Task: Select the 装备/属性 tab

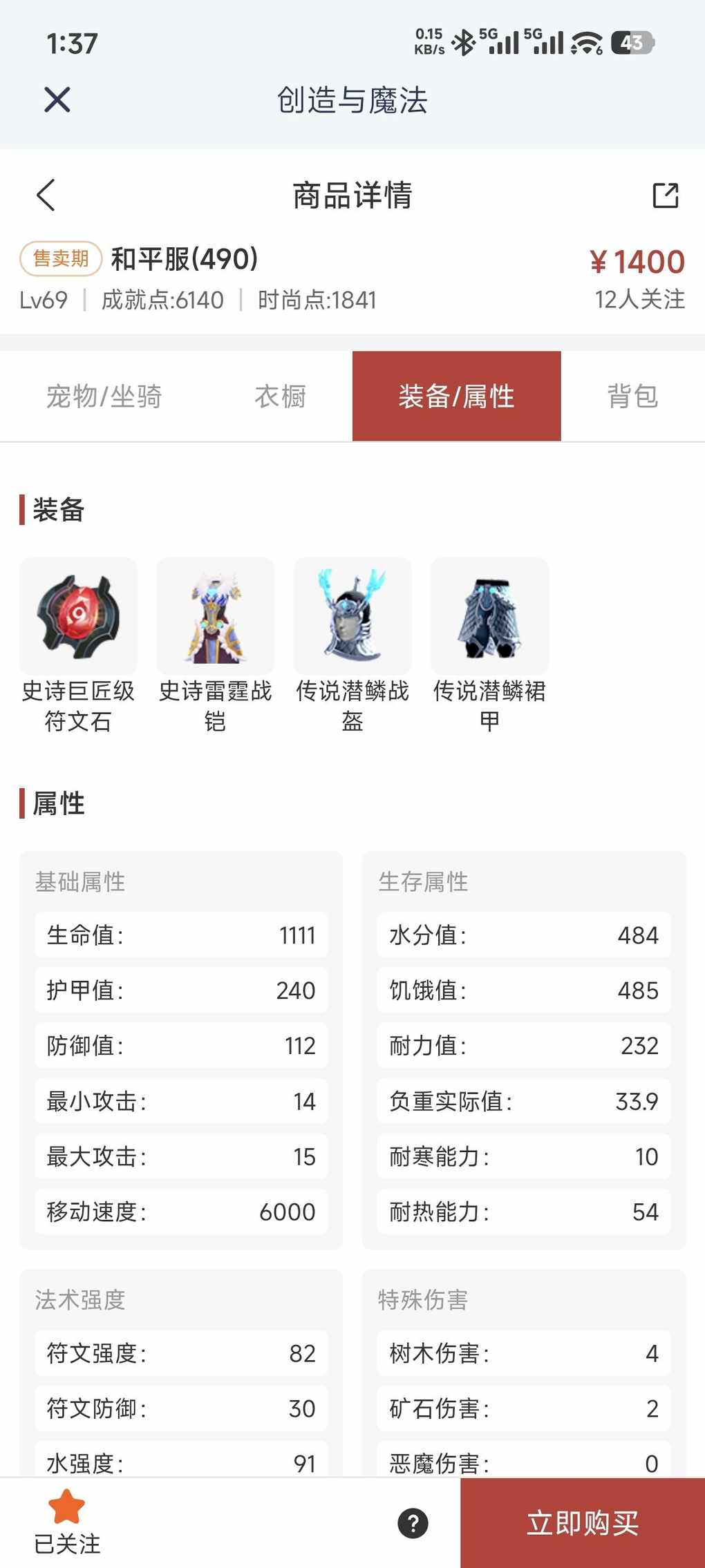Action: coord(456,396)
